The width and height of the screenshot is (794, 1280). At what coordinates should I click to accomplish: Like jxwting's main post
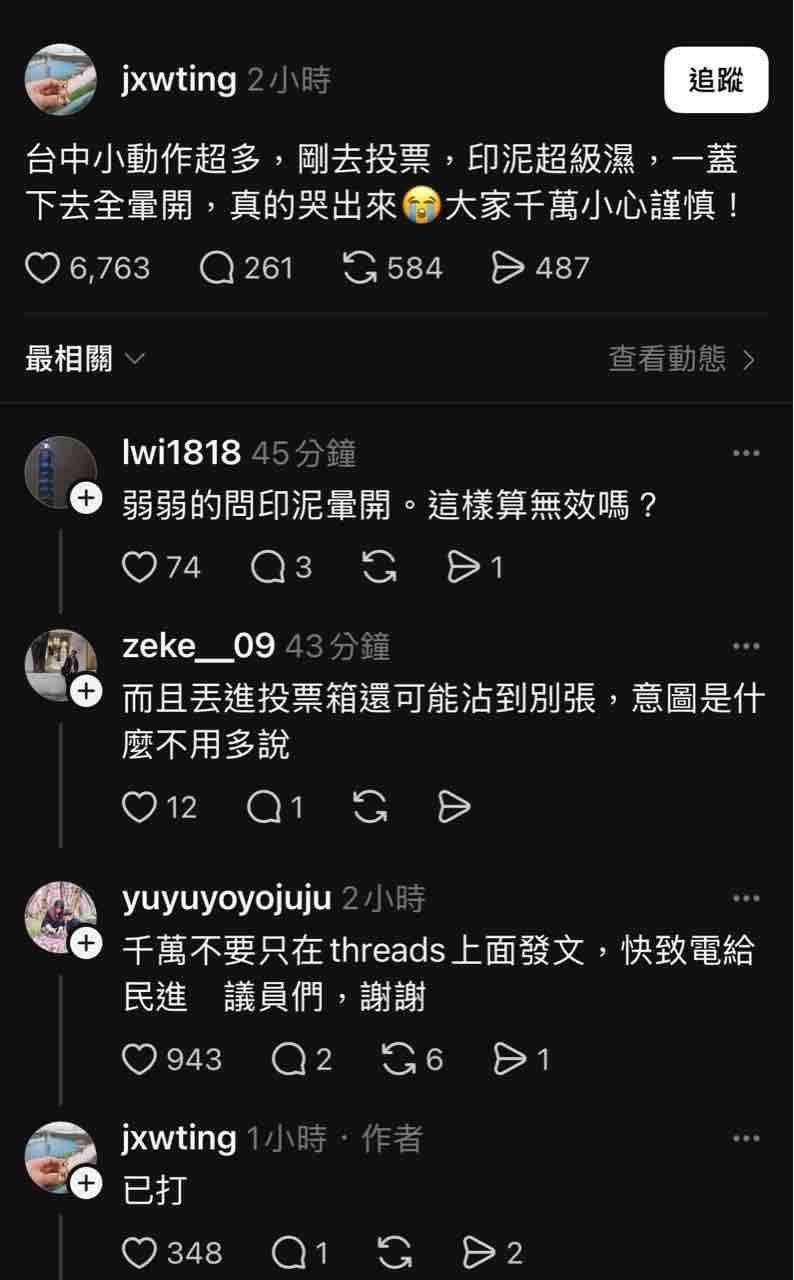click(x=42, y=268)
